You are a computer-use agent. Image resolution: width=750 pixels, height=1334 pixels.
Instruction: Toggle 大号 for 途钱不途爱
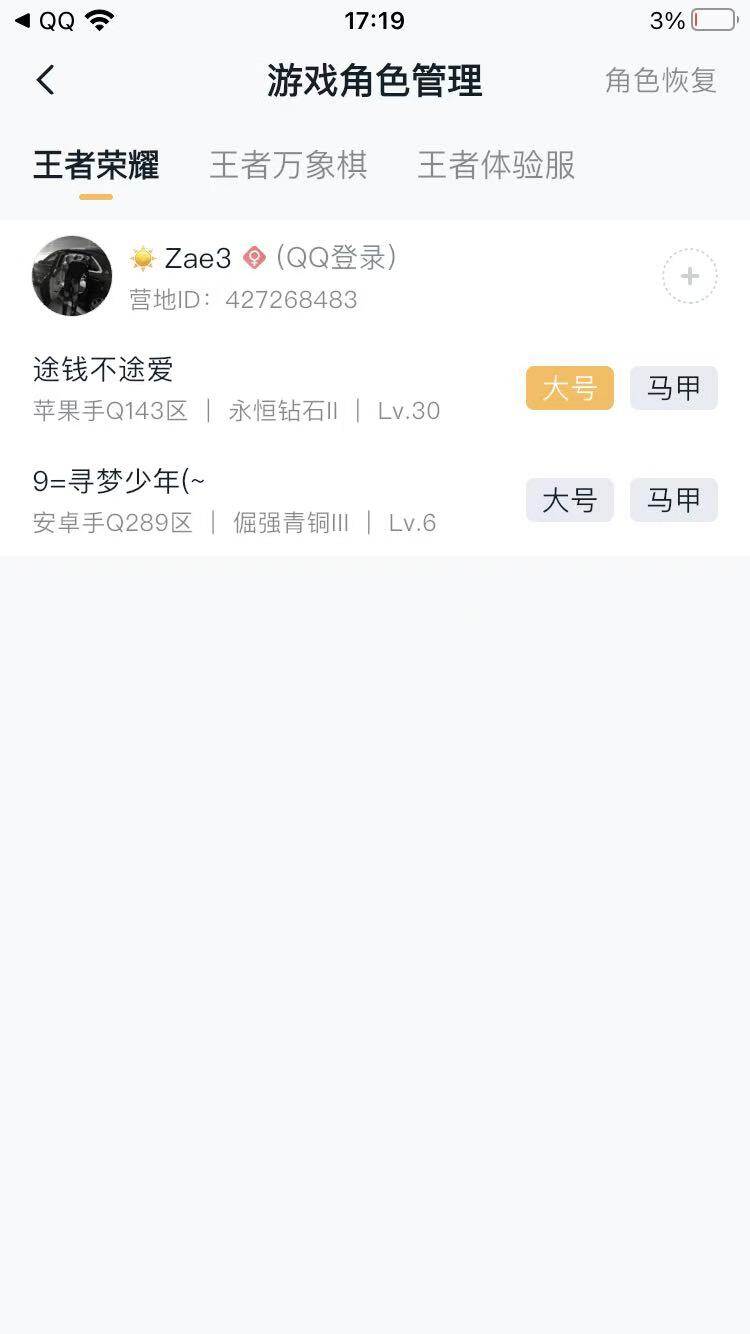pos(569,388)
